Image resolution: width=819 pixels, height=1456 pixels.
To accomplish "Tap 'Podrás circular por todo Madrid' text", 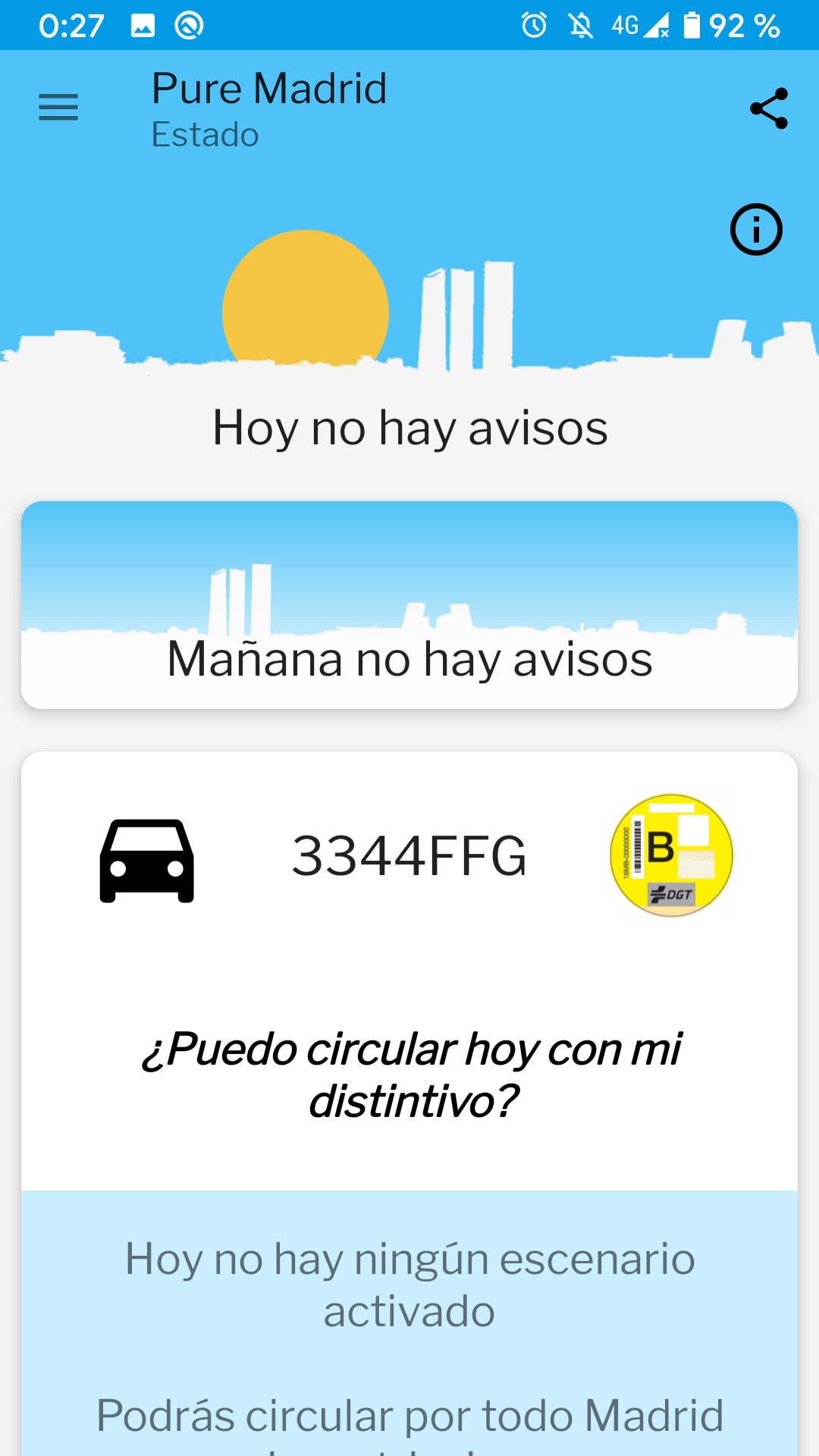I will [x=409, y=1415].
